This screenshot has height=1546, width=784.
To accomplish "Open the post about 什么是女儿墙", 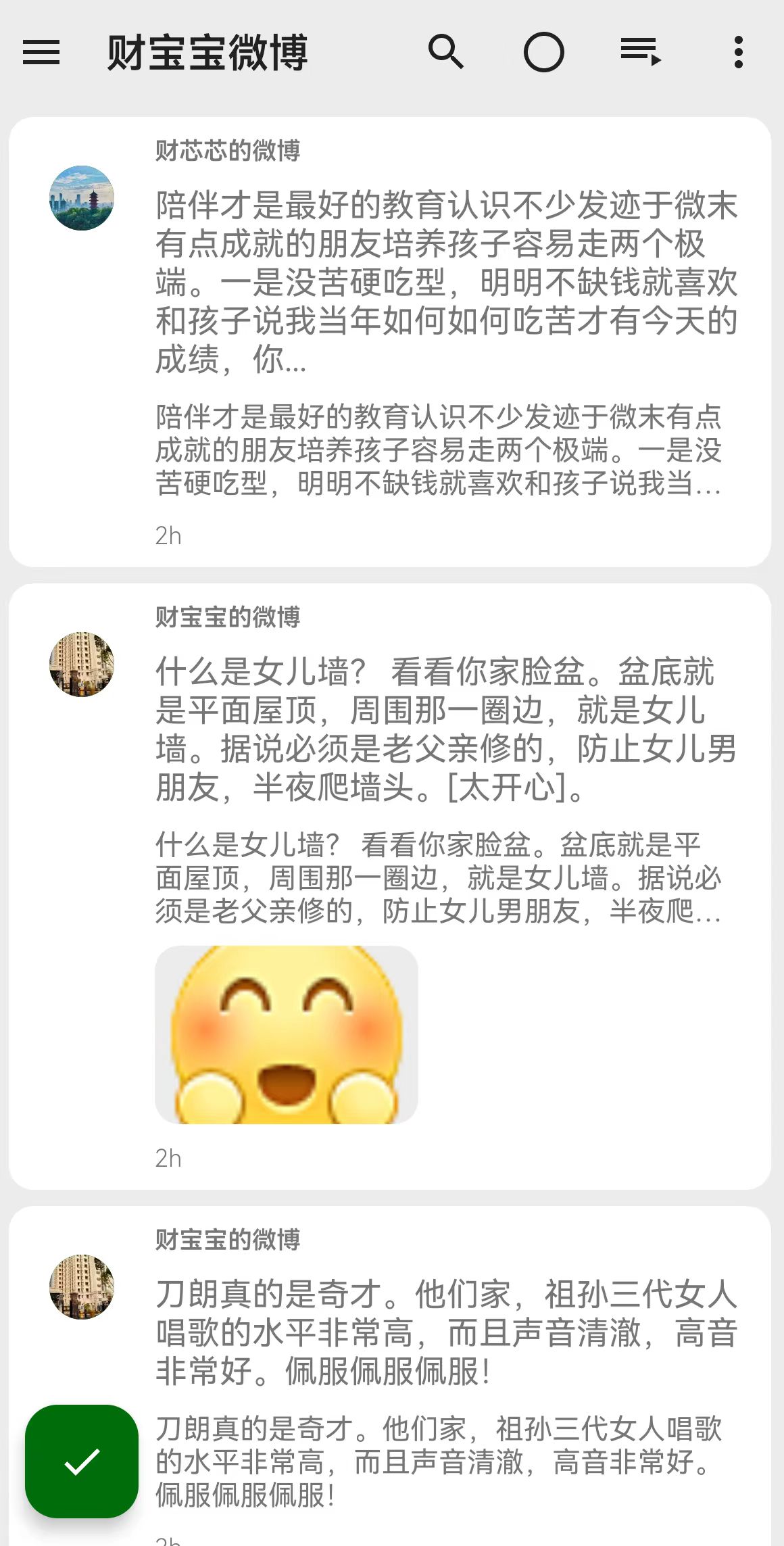I will pos(446,729).
